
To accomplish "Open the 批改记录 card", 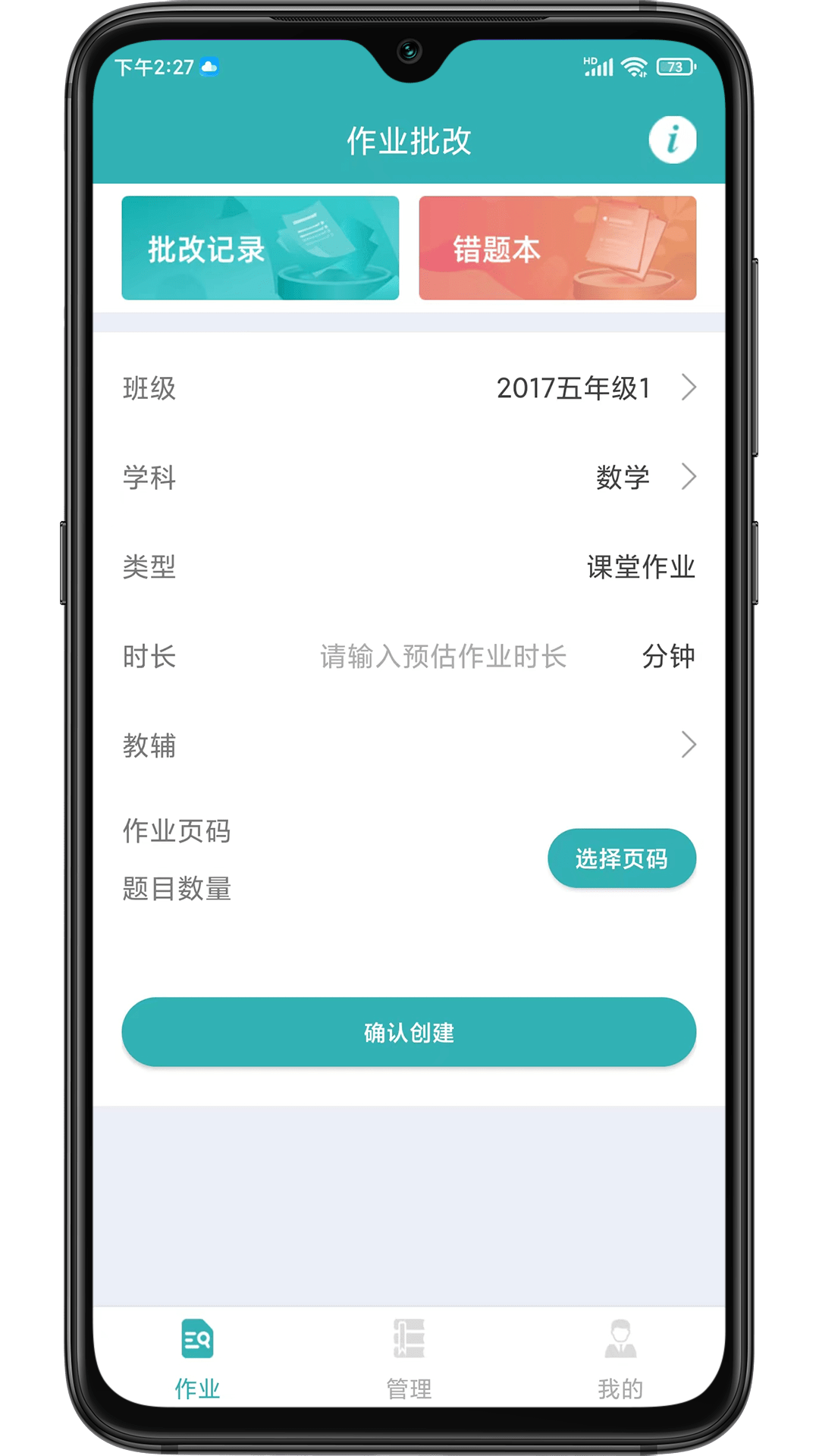I will click(x=260, y=248).
